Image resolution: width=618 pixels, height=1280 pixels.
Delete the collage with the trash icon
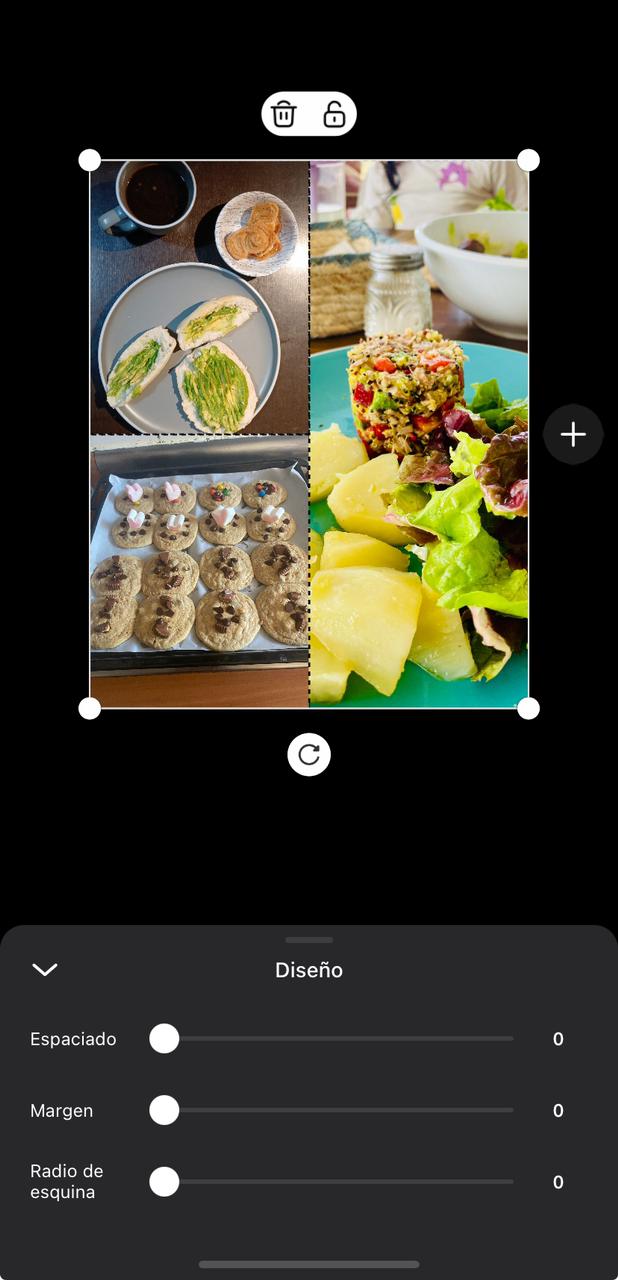click(284, 114)
